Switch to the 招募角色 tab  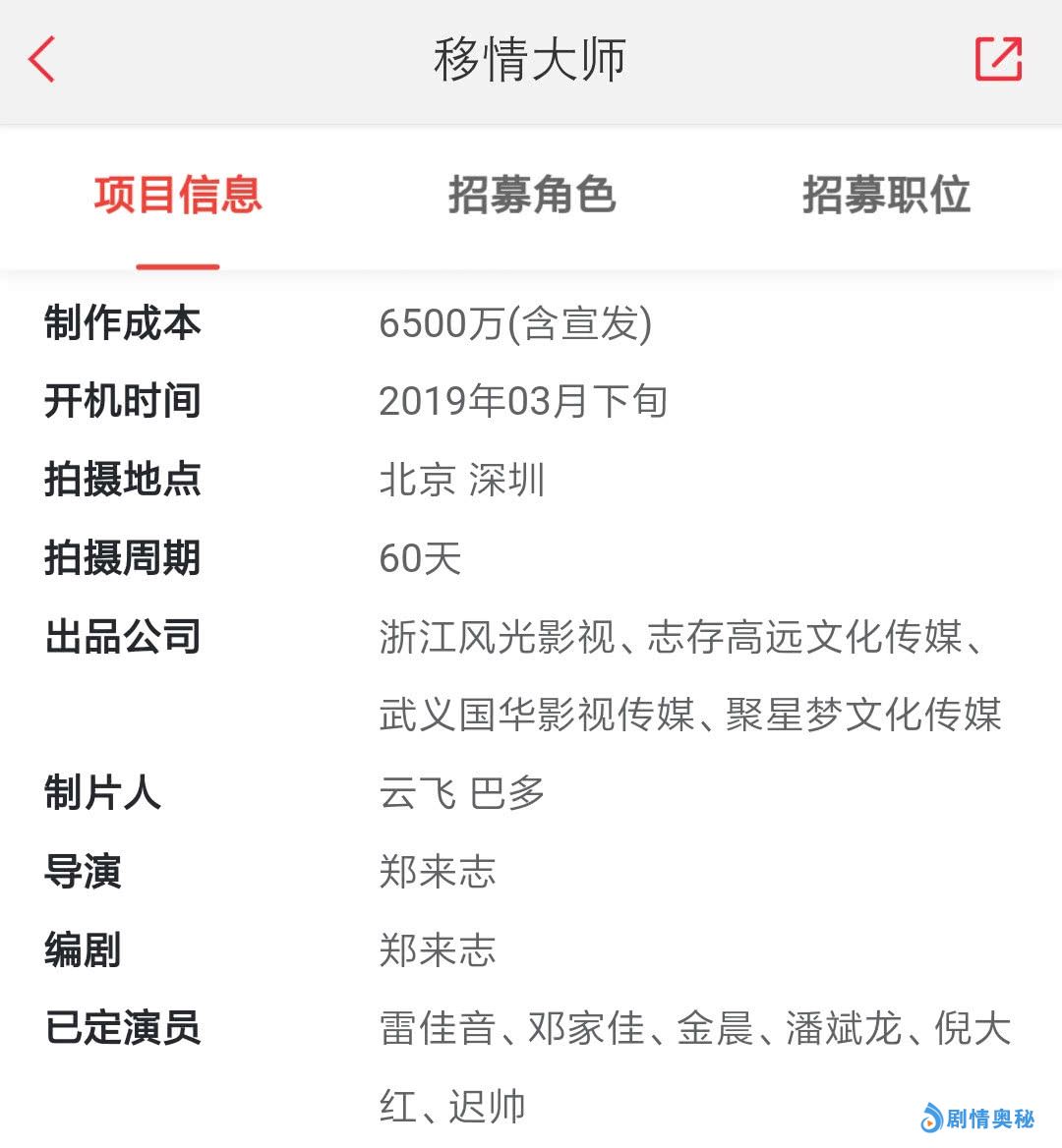pos(532,195)
